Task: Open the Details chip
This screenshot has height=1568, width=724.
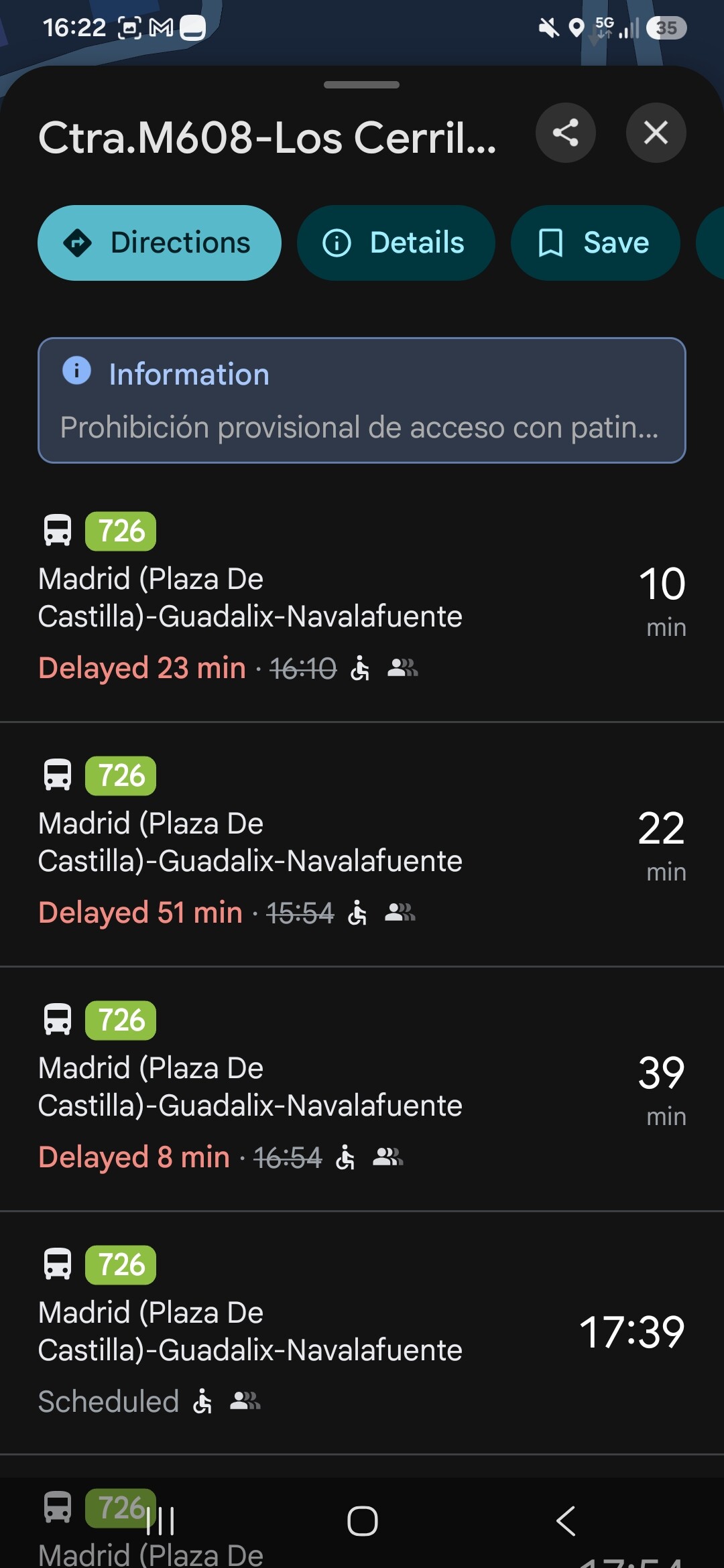Action: pyautogui.click(x=396, y=243)
